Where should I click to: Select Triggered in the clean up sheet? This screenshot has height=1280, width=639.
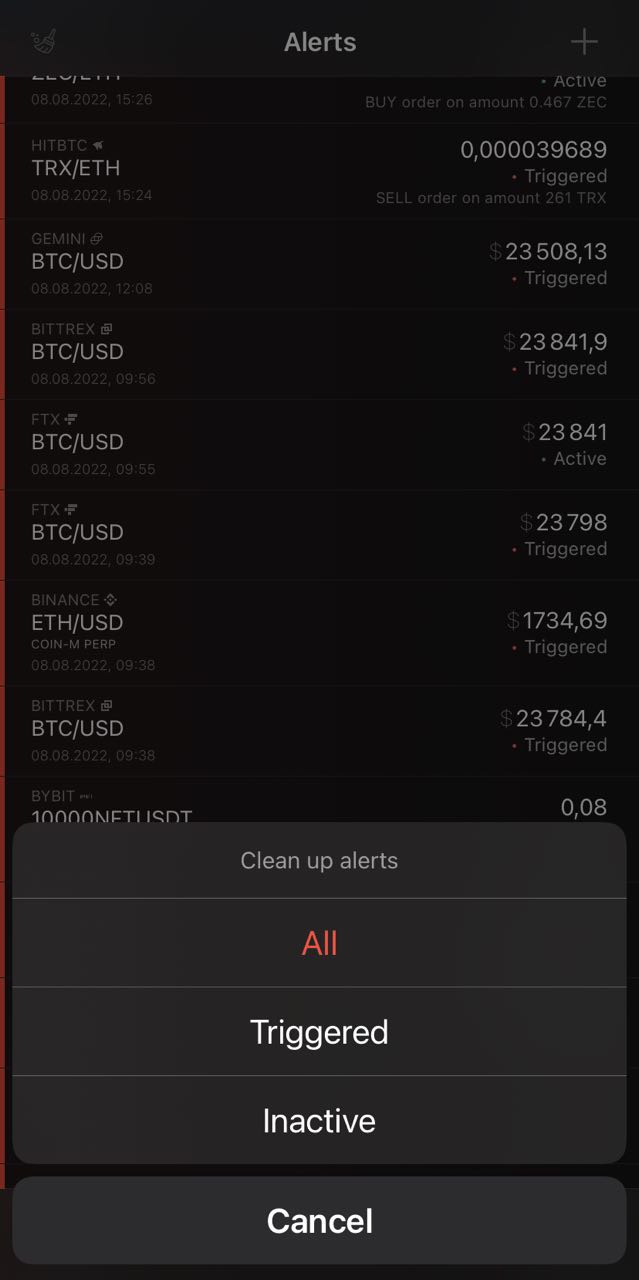pyautogui.click(x=319, y=1032)
